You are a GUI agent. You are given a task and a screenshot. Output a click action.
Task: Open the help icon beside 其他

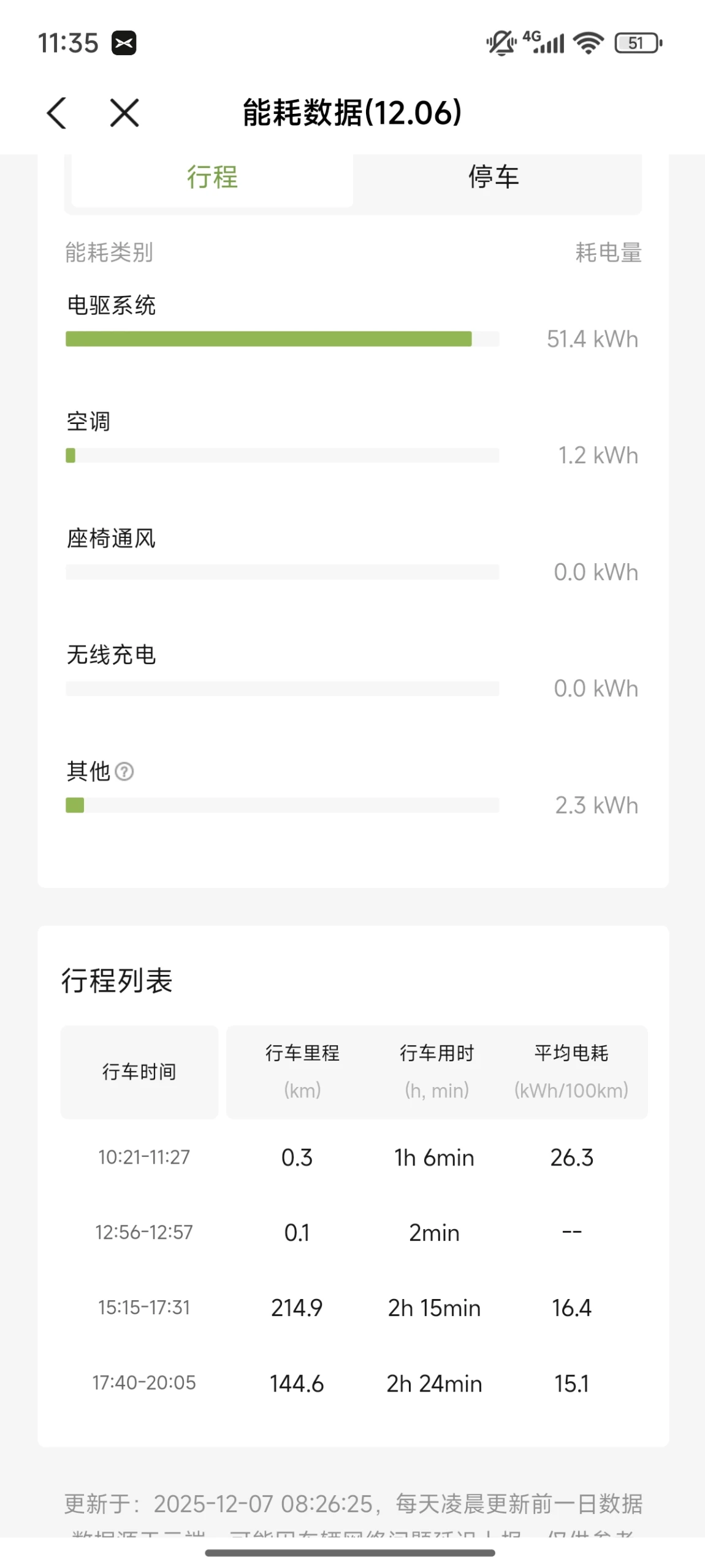124,771
